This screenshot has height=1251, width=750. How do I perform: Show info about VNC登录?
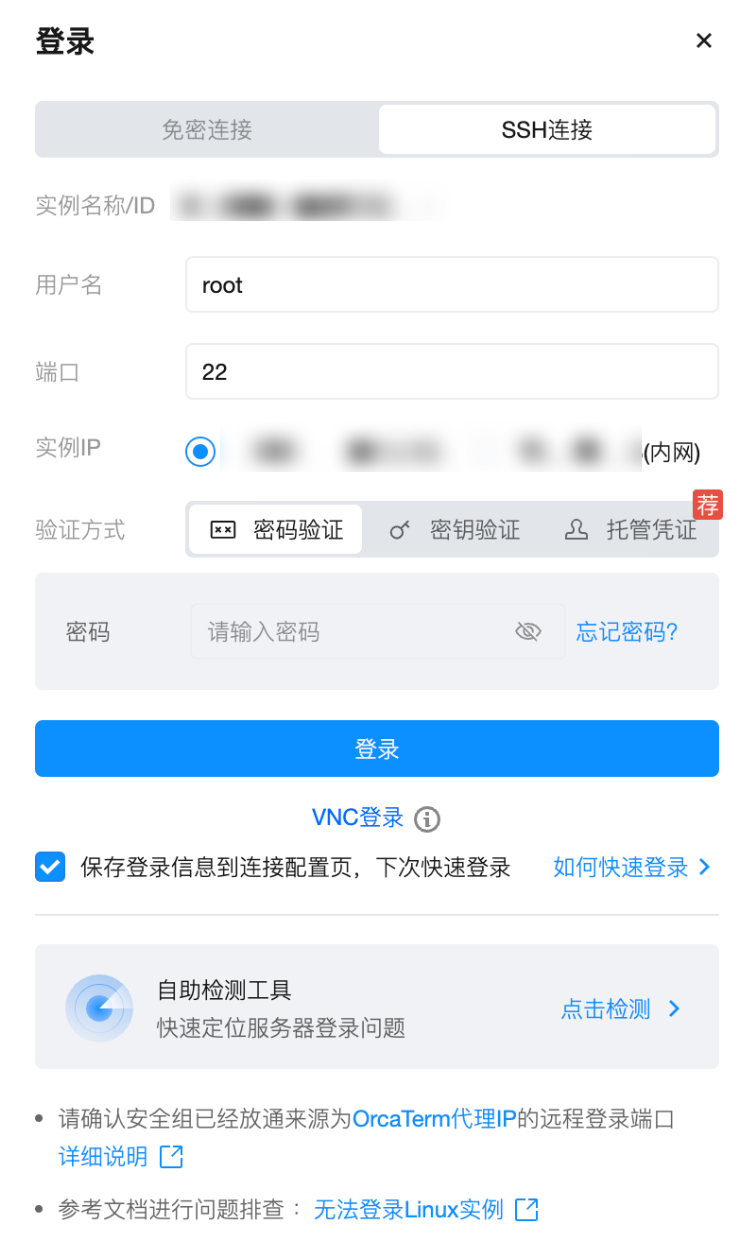point(427,819)
